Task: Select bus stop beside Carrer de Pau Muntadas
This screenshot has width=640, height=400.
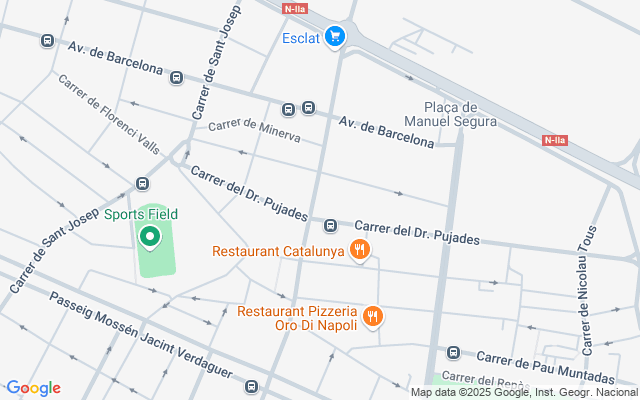Action: click(453, 353)
